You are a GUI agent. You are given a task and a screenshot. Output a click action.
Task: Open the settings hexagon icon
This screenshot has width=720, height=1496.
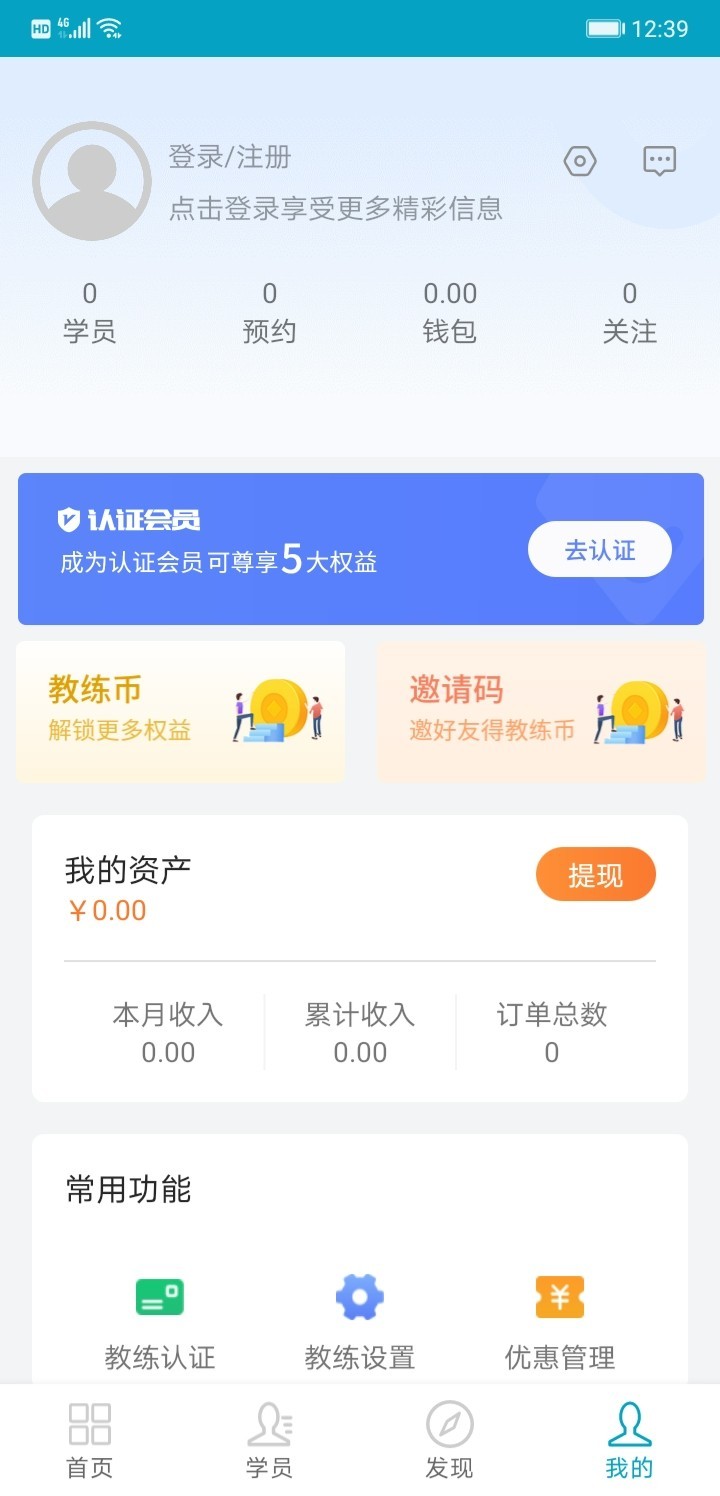[x=580, y=161]
